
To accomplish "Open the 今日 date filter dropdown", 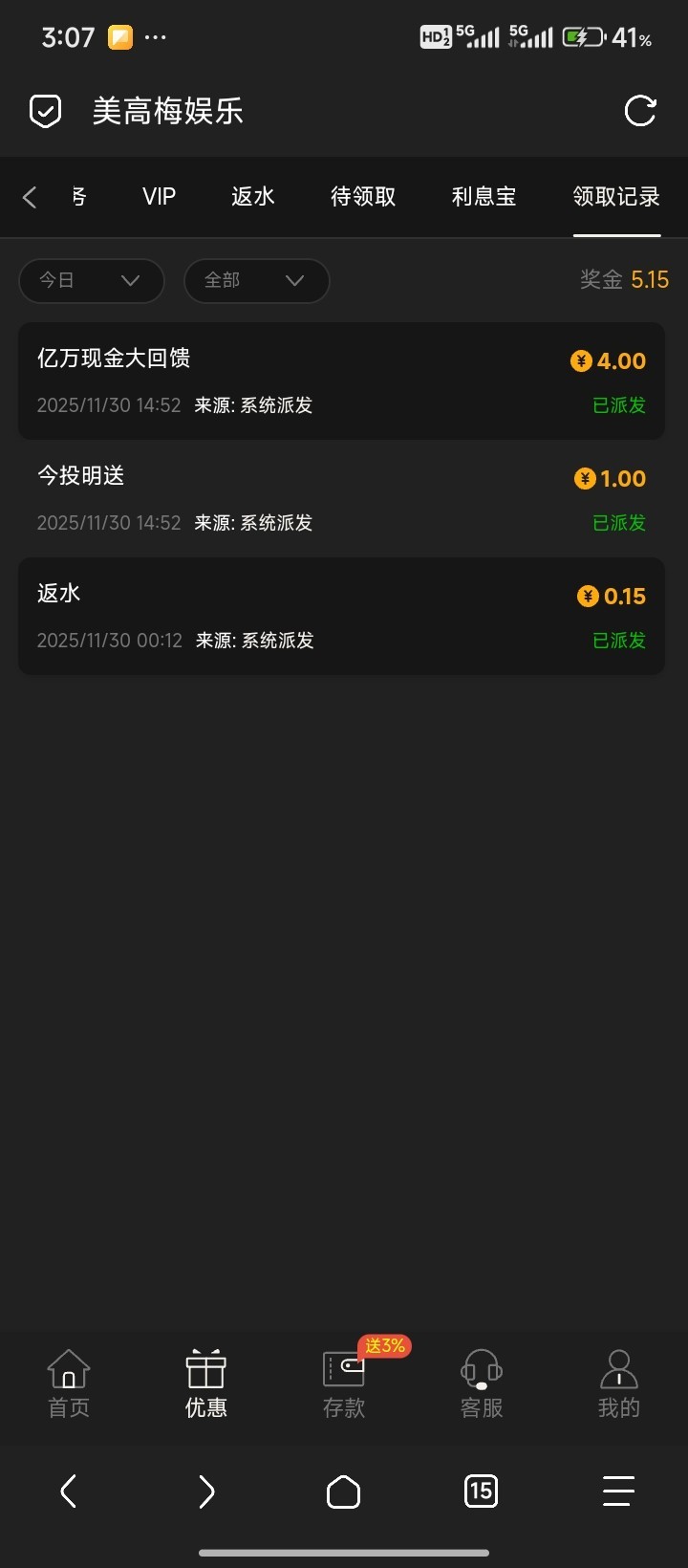I will click(91, 280).
